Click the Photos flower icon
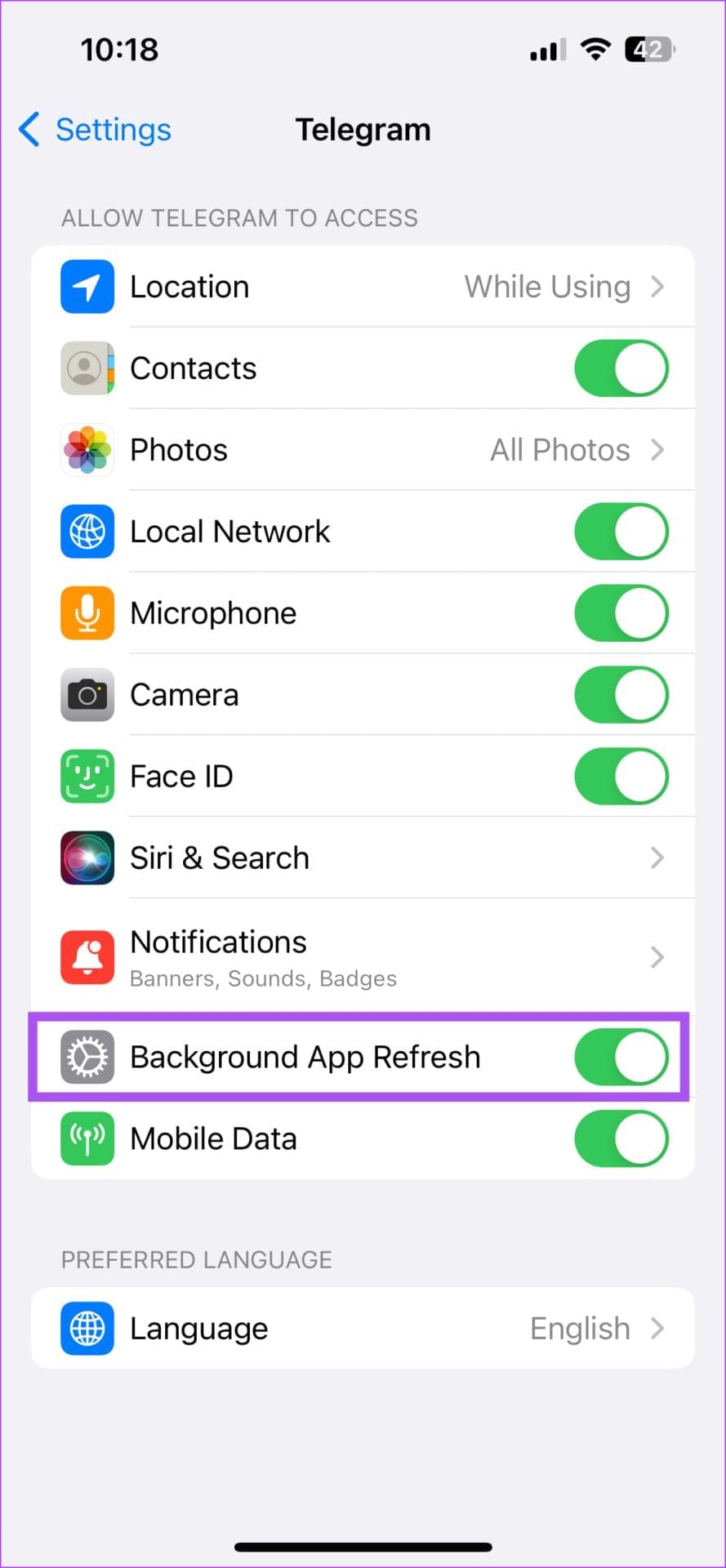726x1568 pixels. [87, 450]
